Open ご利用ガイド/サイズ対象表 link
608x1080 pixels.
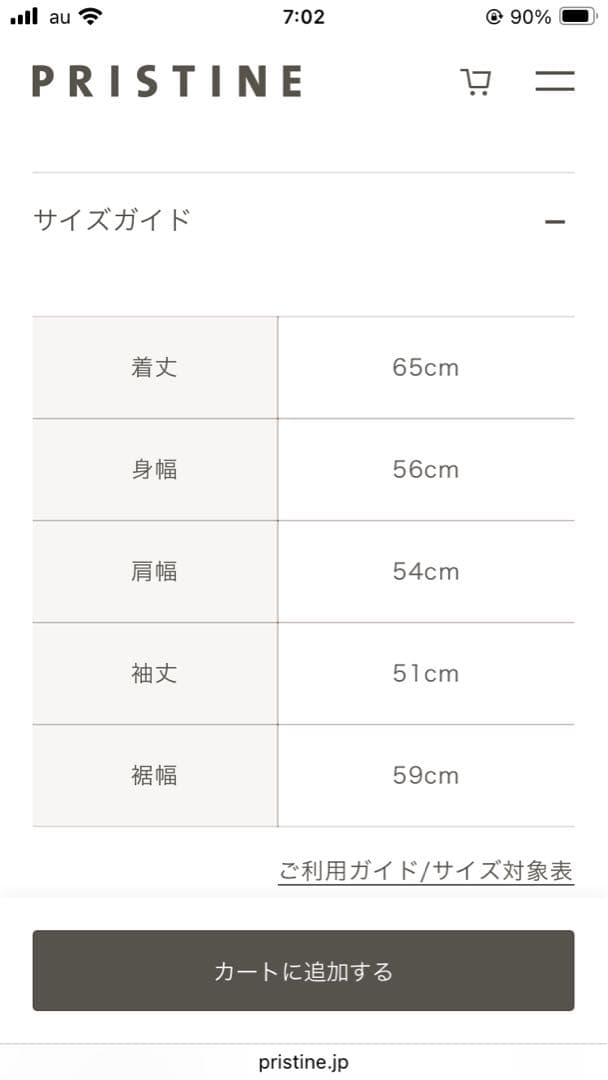(x=425, y=871)
